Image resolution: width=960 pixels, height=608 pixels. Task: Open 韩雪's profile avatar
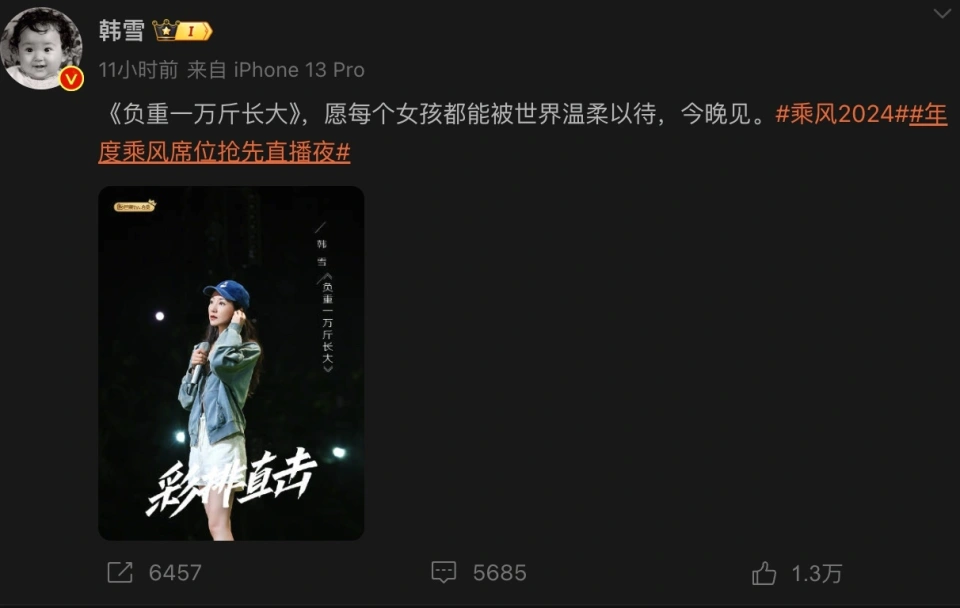(42, 48)
